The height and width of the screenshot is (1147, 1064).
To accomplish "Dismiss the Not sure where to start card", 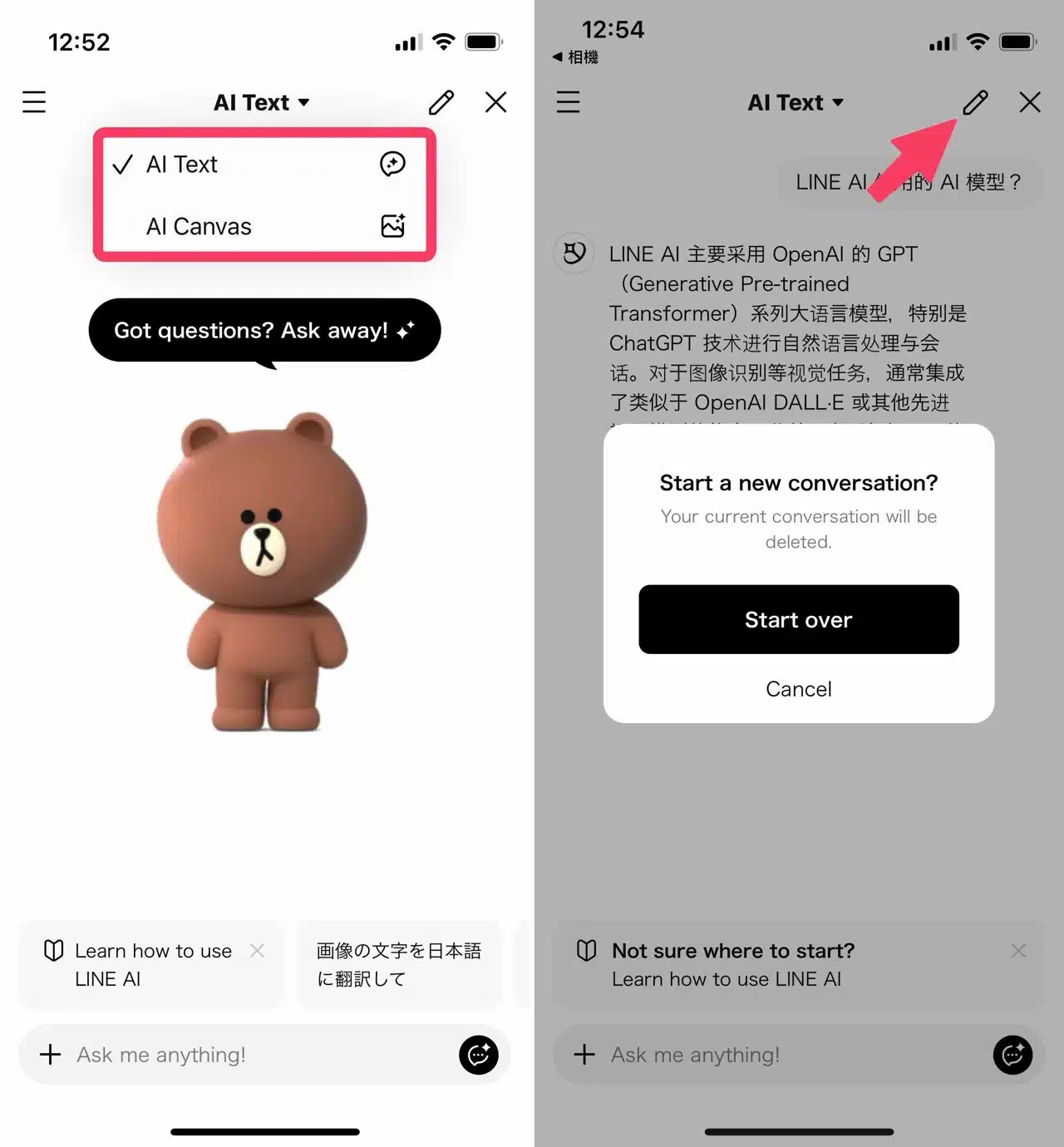I will pyautogui.click(x=1018, y=950).
